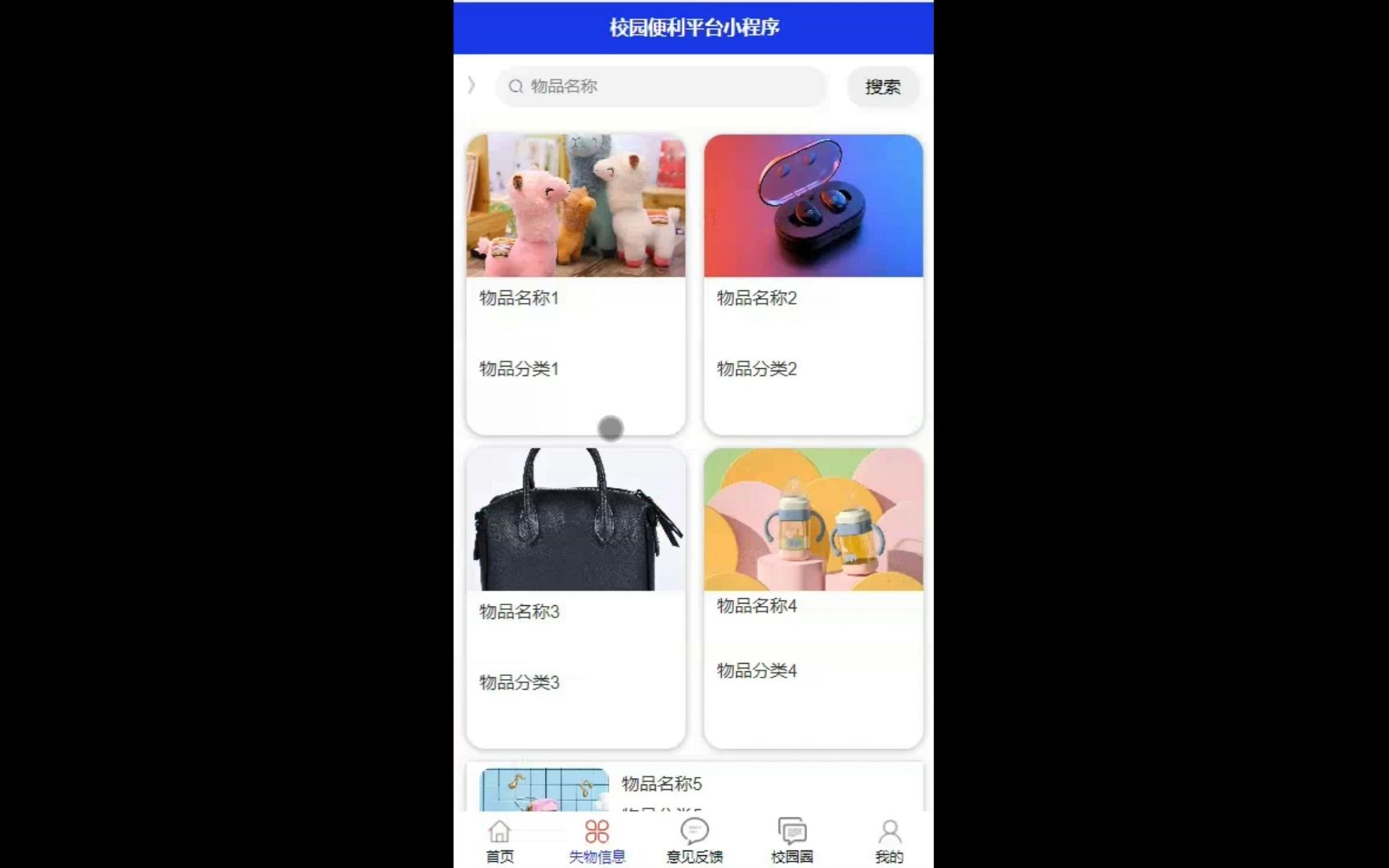The height and width of the screenshot is (868, 1389).
Task: Tap the 搜索 button
Action: coord(882,87)
